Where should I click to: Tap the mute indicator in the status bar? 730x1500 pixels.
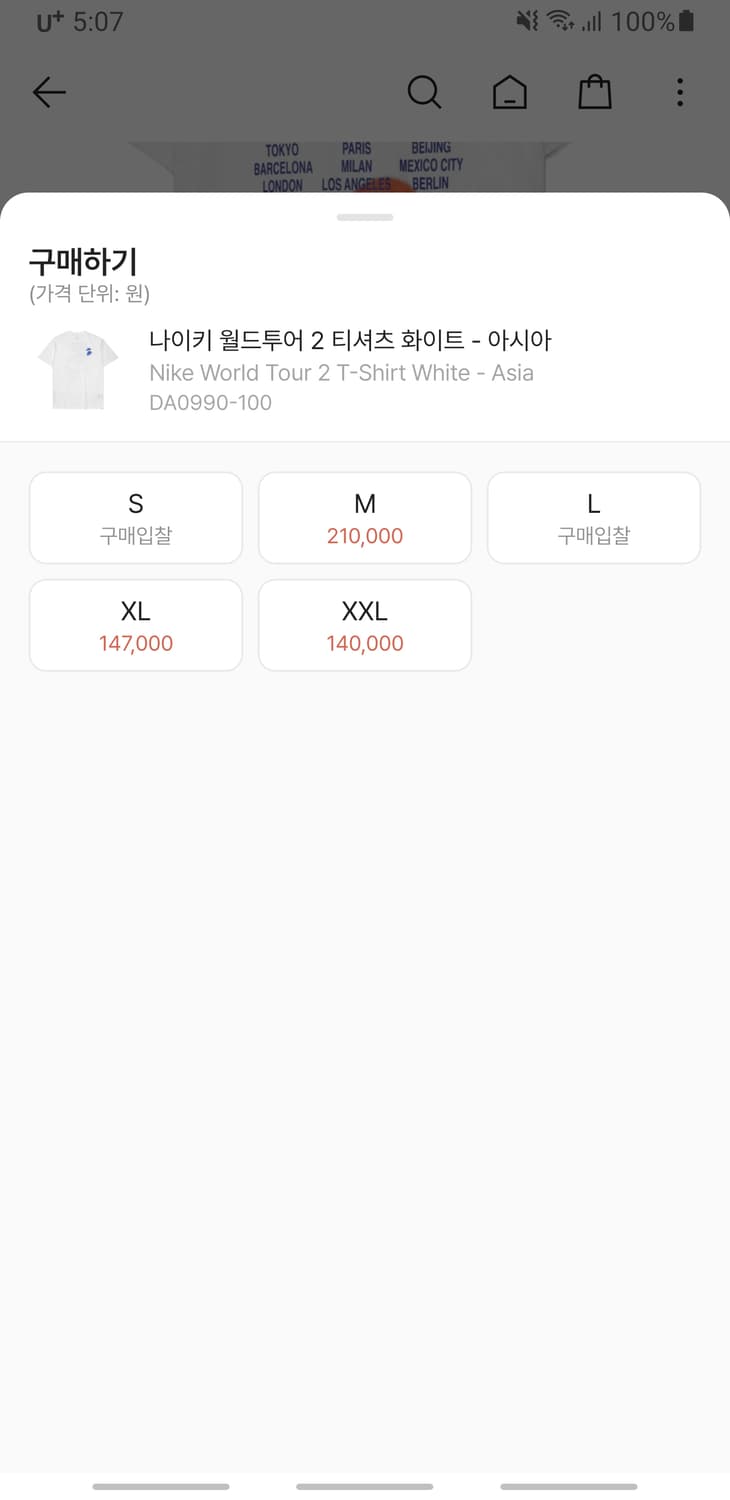tap(525, 19)
